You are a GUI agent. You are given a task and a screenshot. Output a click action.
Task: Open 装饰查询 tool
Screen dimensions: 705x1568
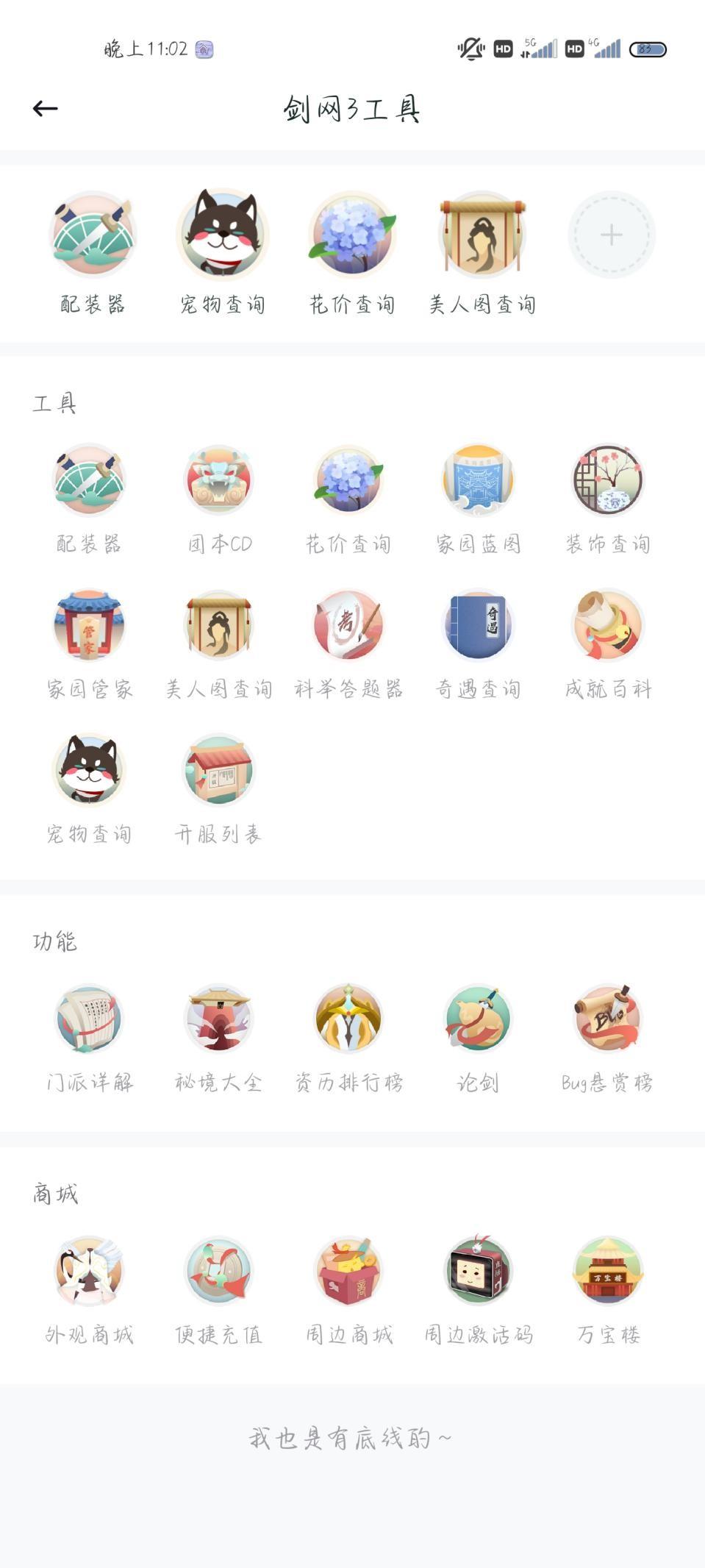(608, 480)
